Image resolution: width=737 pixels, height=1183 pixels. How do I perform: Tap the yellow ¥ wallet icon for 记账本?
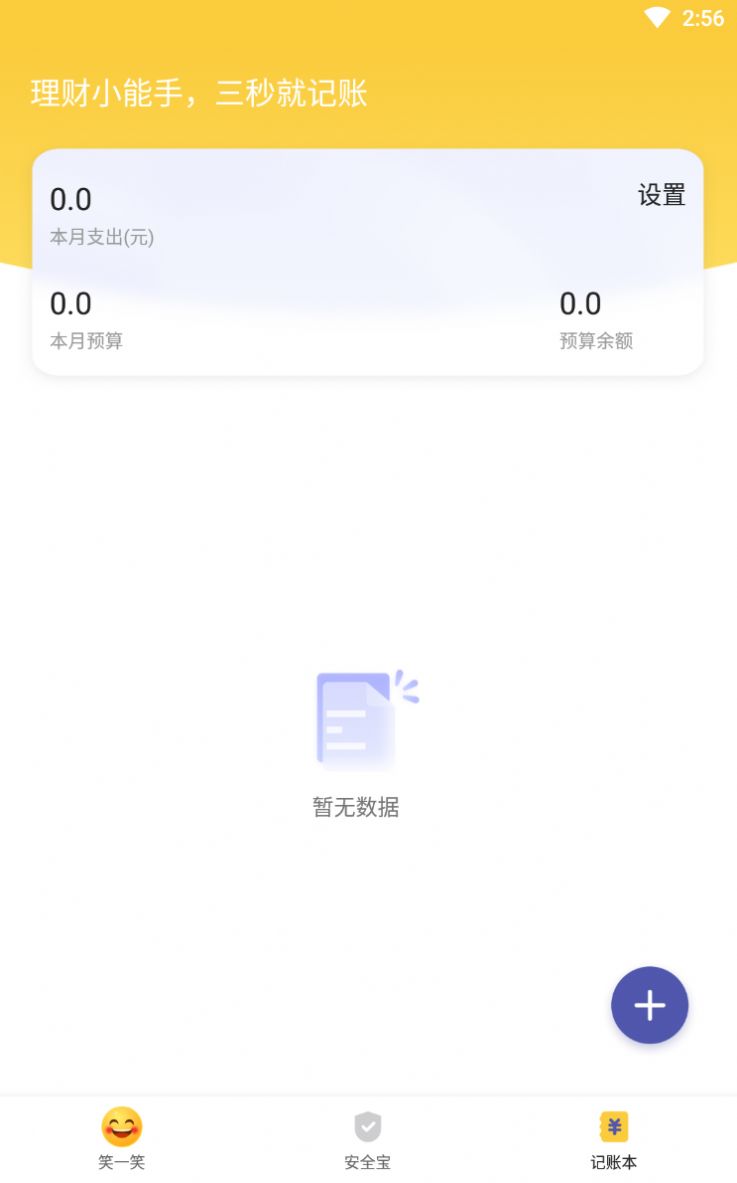pos(613,1126)
